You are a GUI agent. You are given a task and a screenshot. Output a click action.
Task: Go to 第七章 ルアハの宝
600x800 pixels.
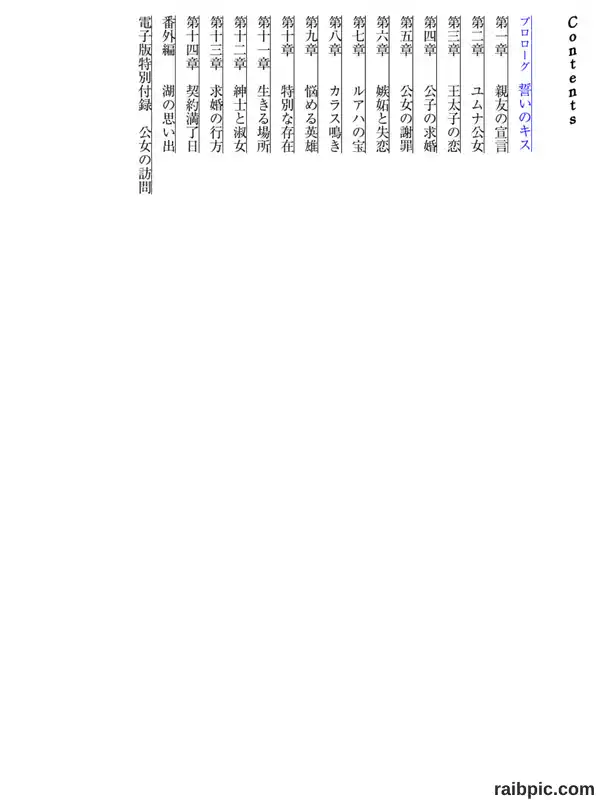pyautogui.click(x=359, y=84)
